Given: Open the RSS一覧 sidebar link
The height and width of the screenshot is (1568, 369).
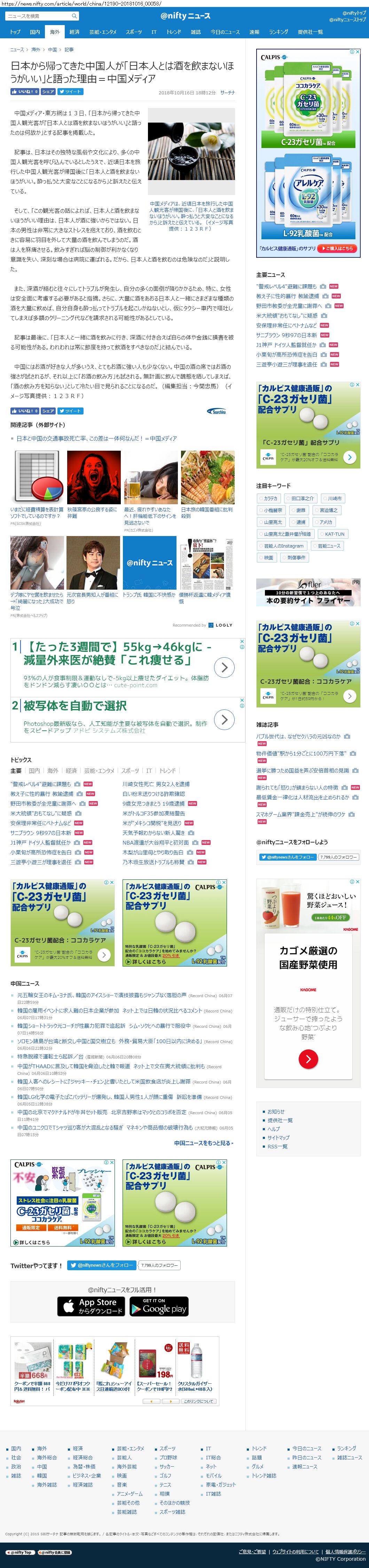Looking at the screenshot, I should tap(277, 1146).
